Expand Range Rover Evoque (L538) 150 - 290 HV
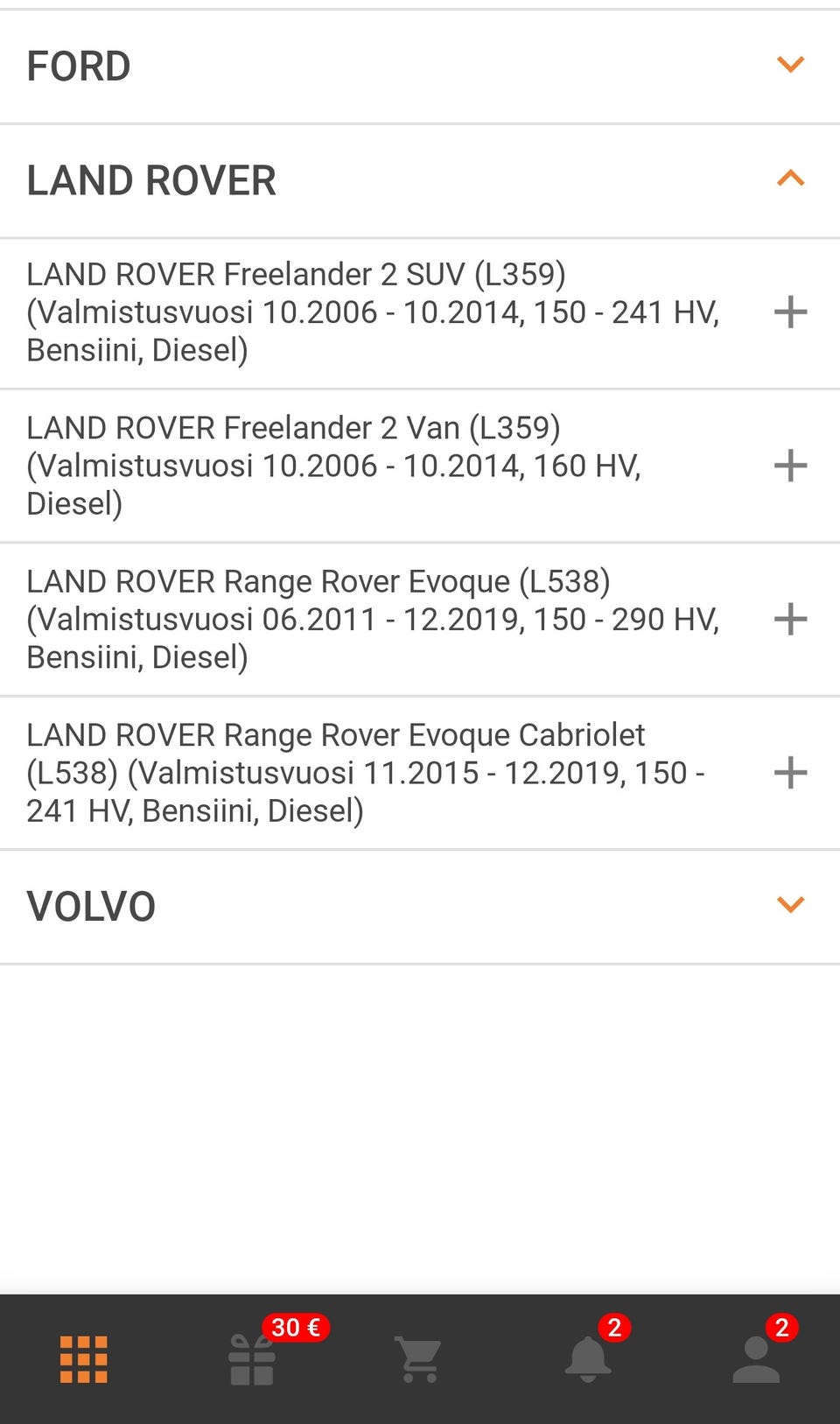The width and height of the screenshot is (840, 1424). tap(790, 619)
